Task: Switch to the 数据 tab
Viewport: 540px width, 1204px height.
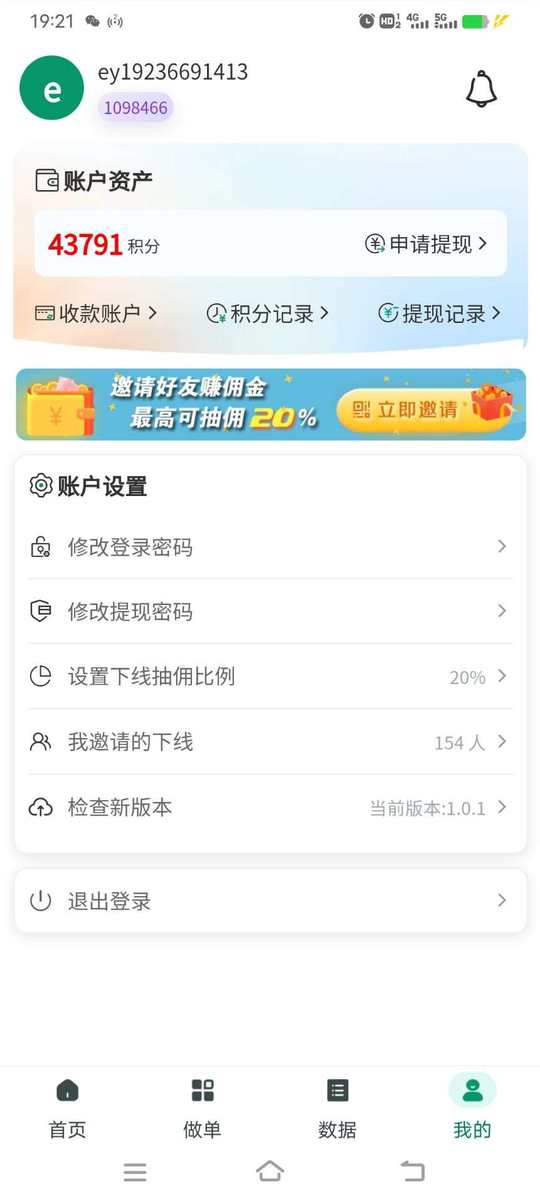Action: pyautogui.click(x=337, y=1108)
